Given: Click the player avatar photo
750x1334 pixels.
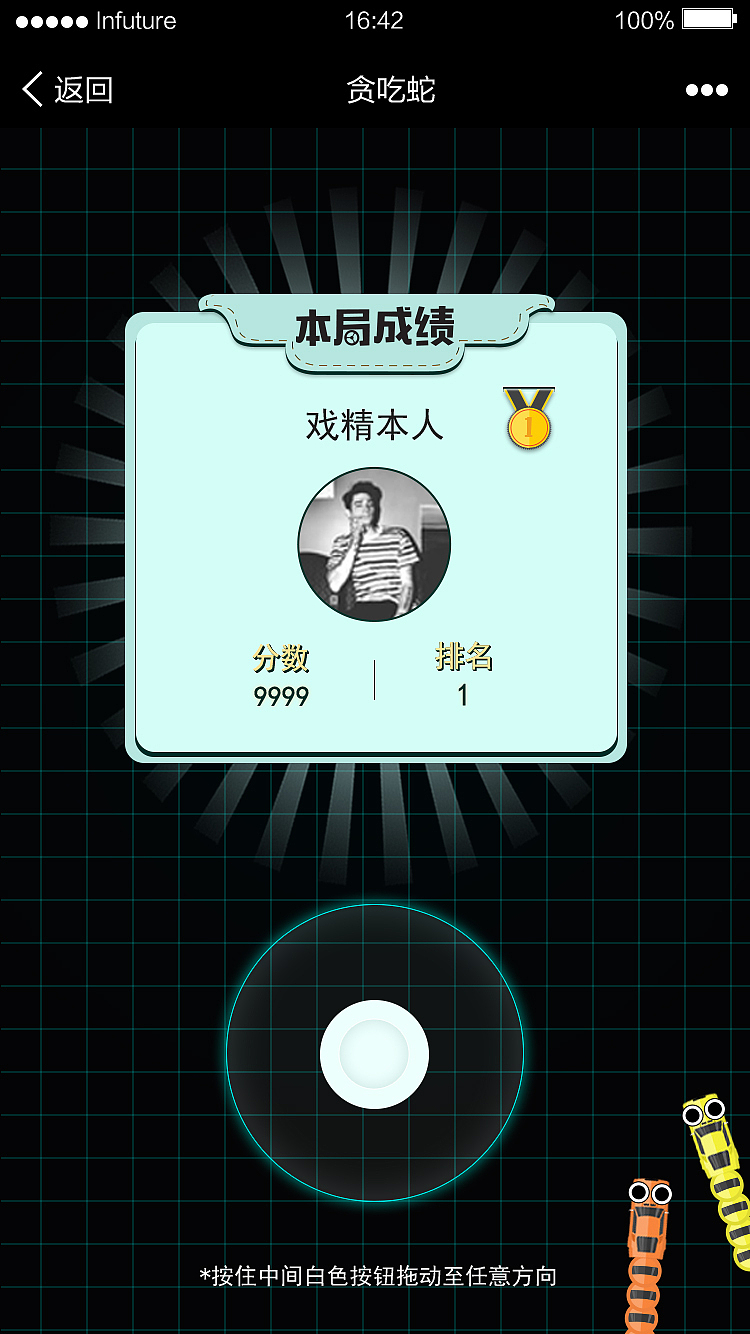Looking at the screenshot, I should (x=374, y=542).
